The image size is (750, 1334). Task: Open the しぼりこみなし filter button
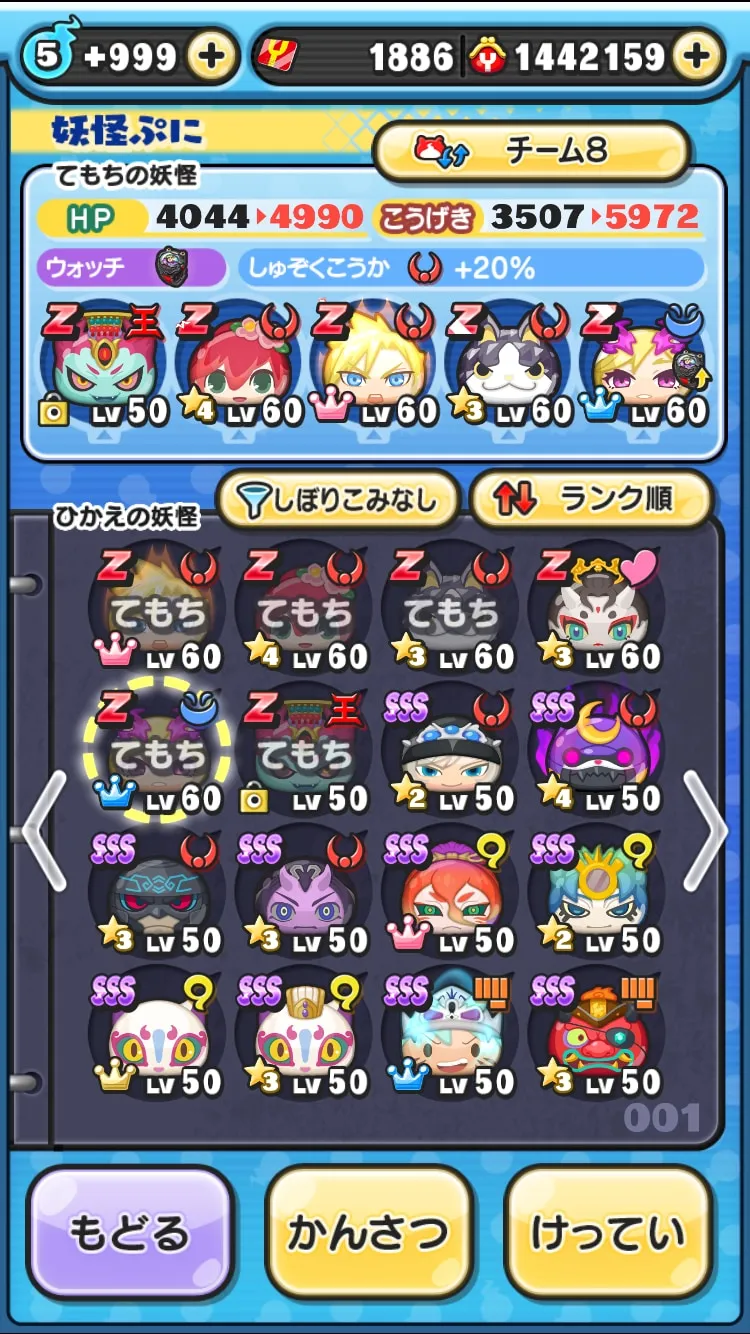click(337, 498)
